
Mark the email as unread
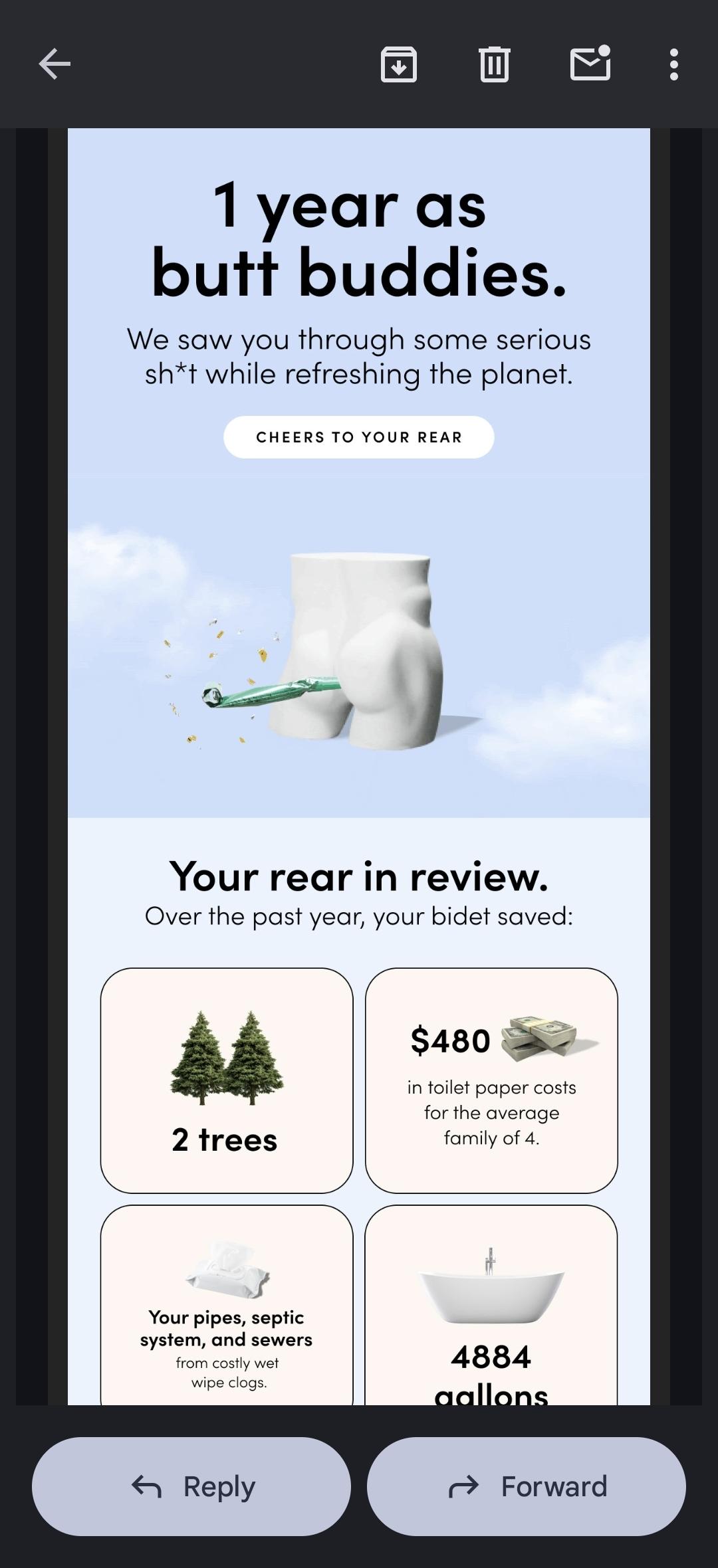(590, 64)
